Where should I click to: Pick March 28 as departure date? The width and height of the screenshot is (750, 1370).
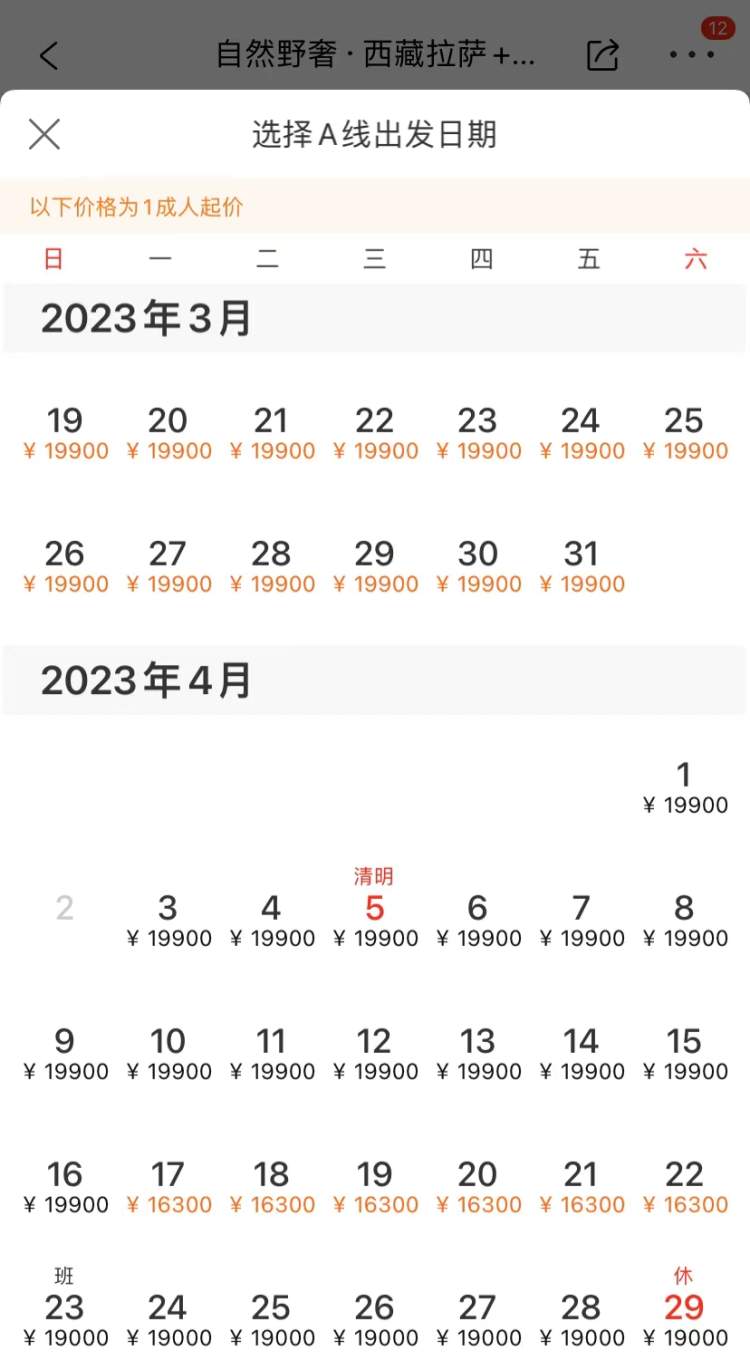(271, 566)
